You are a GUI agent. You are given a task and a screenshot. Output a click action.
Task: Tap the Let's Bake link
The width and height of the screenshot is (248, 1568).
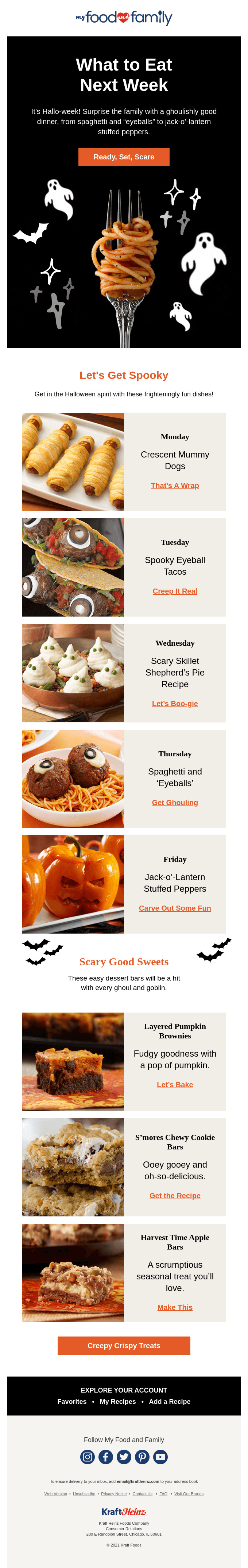(175, 1084)
